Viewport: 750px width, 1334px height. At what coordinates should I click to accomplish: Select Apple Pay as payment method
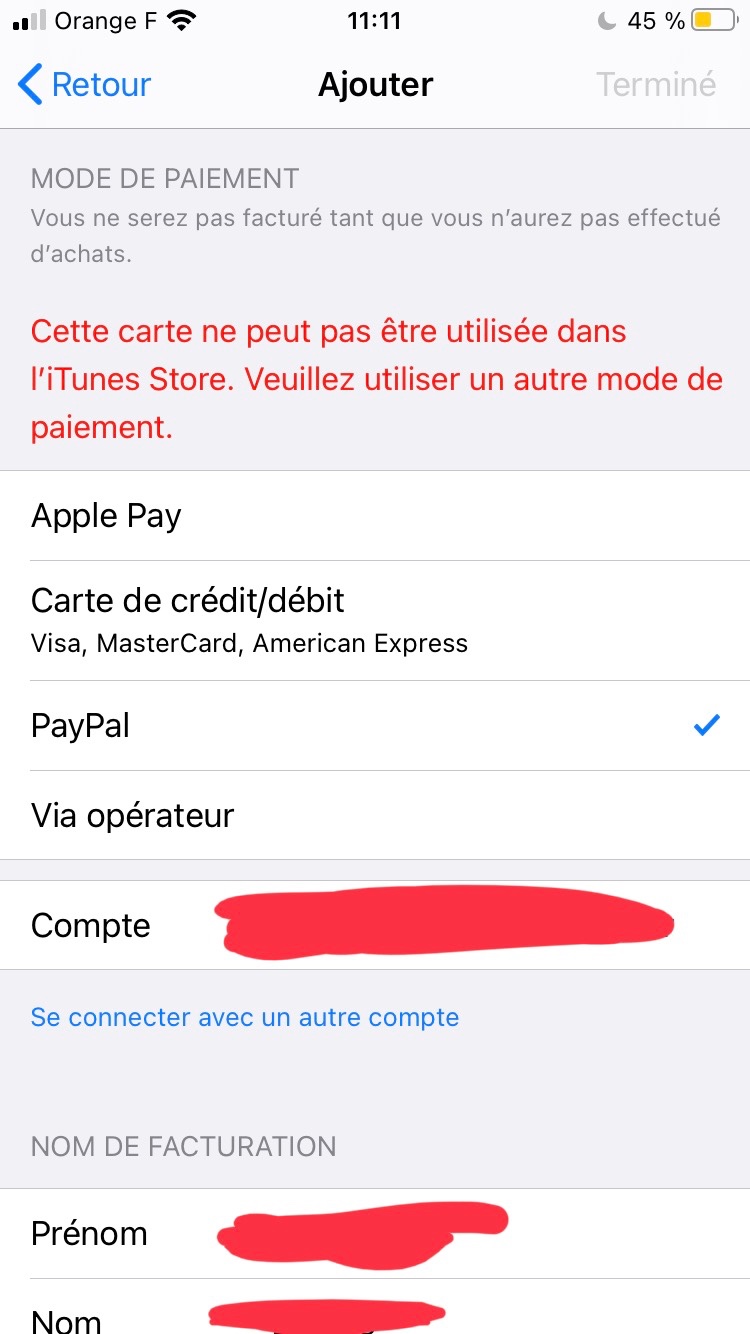pos(375,516)
